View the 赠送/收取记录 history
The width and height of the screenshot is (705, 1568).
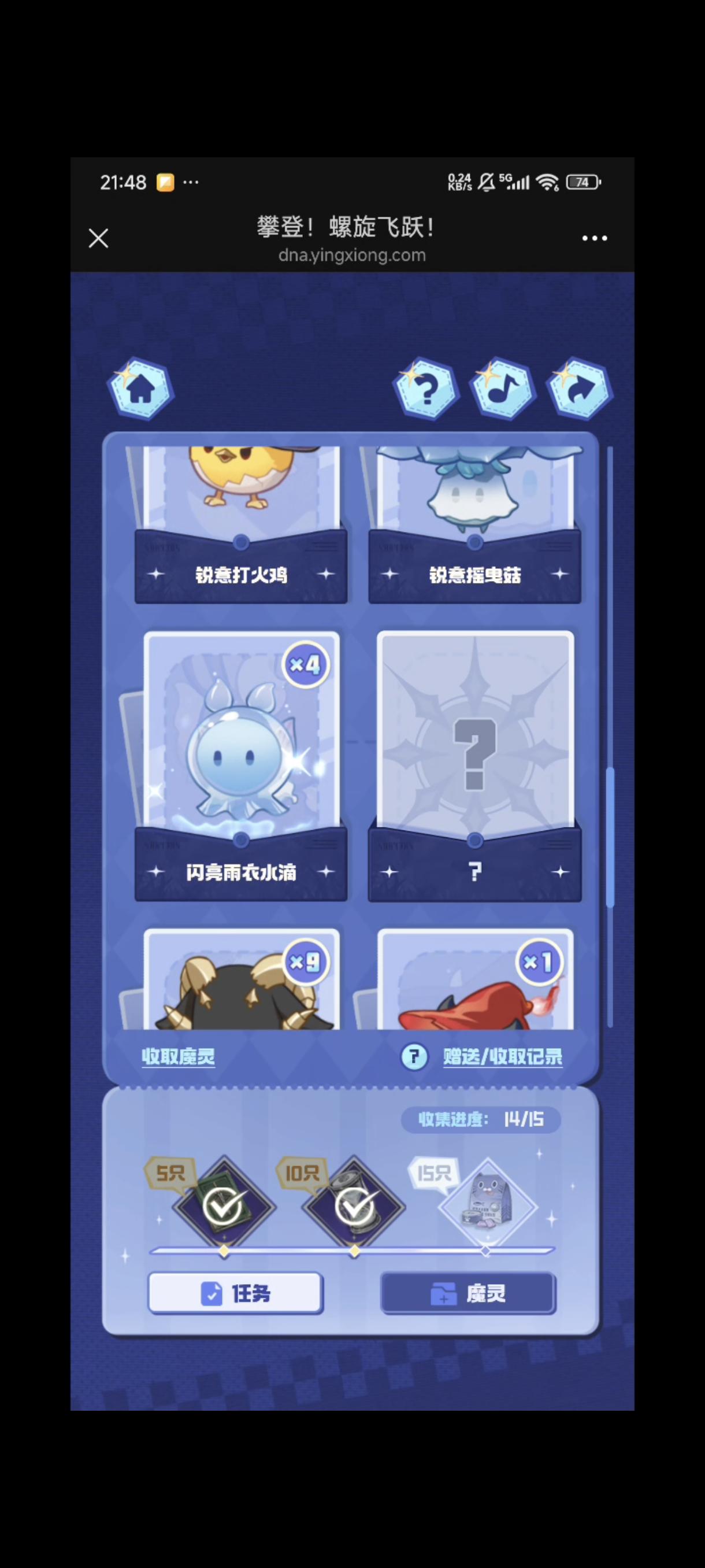pyautogui.click(x=502, y=1056)
